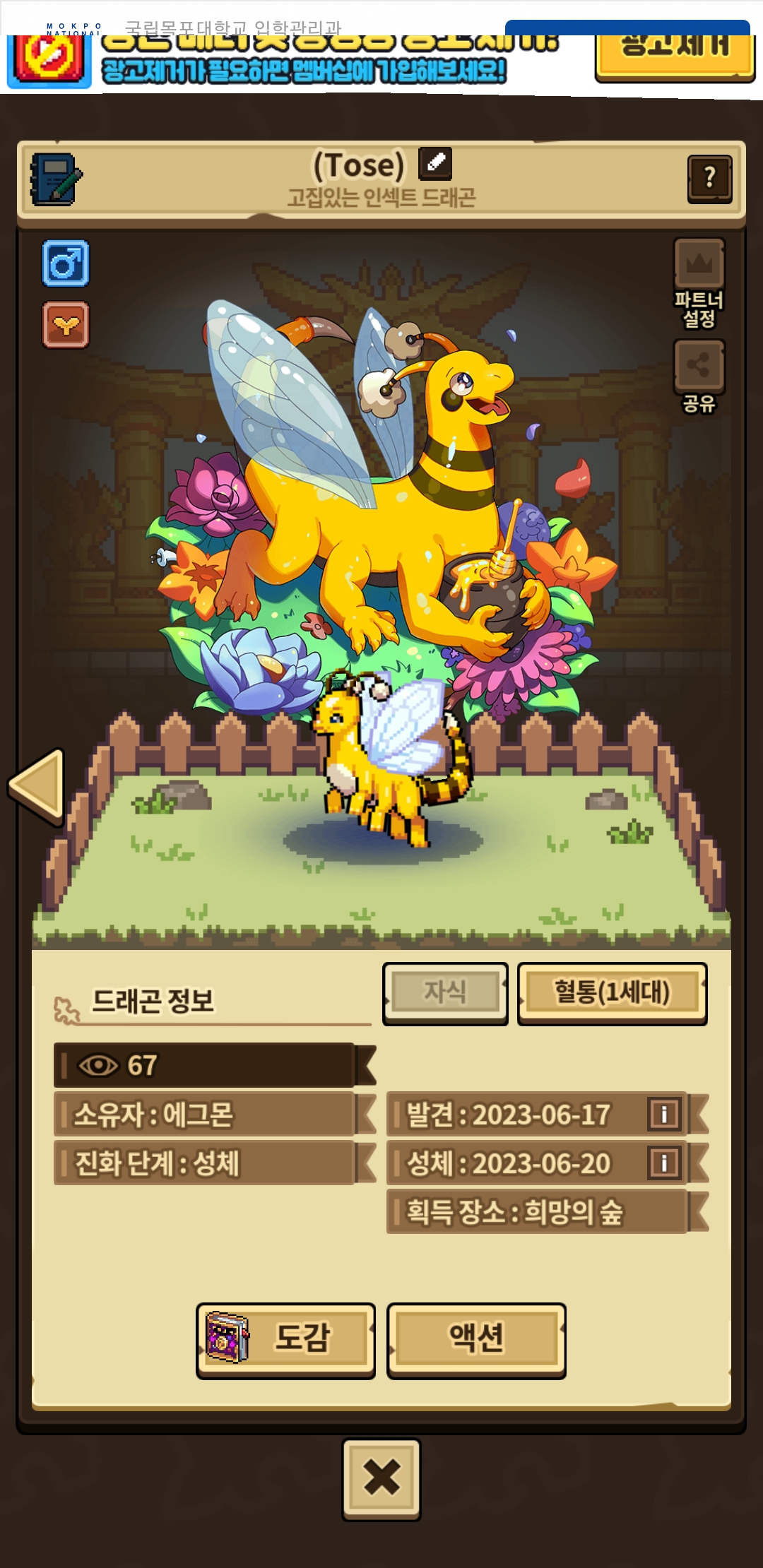This screenshot has height=1568, width=763.
Task: Tap the 액션 button
Action: [476, 1340]
